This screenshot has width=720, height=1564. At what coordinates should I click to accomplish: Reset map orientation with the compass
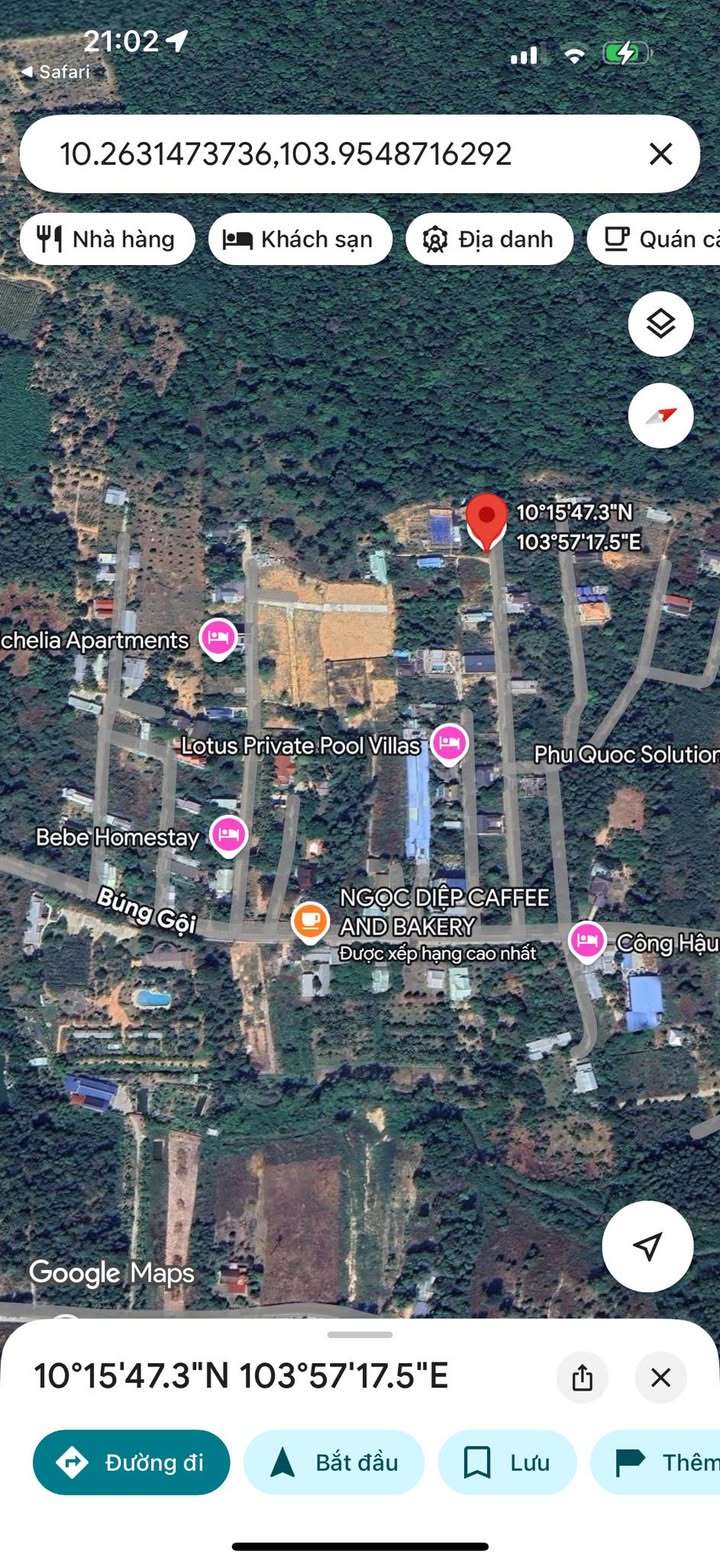[660, 415]
